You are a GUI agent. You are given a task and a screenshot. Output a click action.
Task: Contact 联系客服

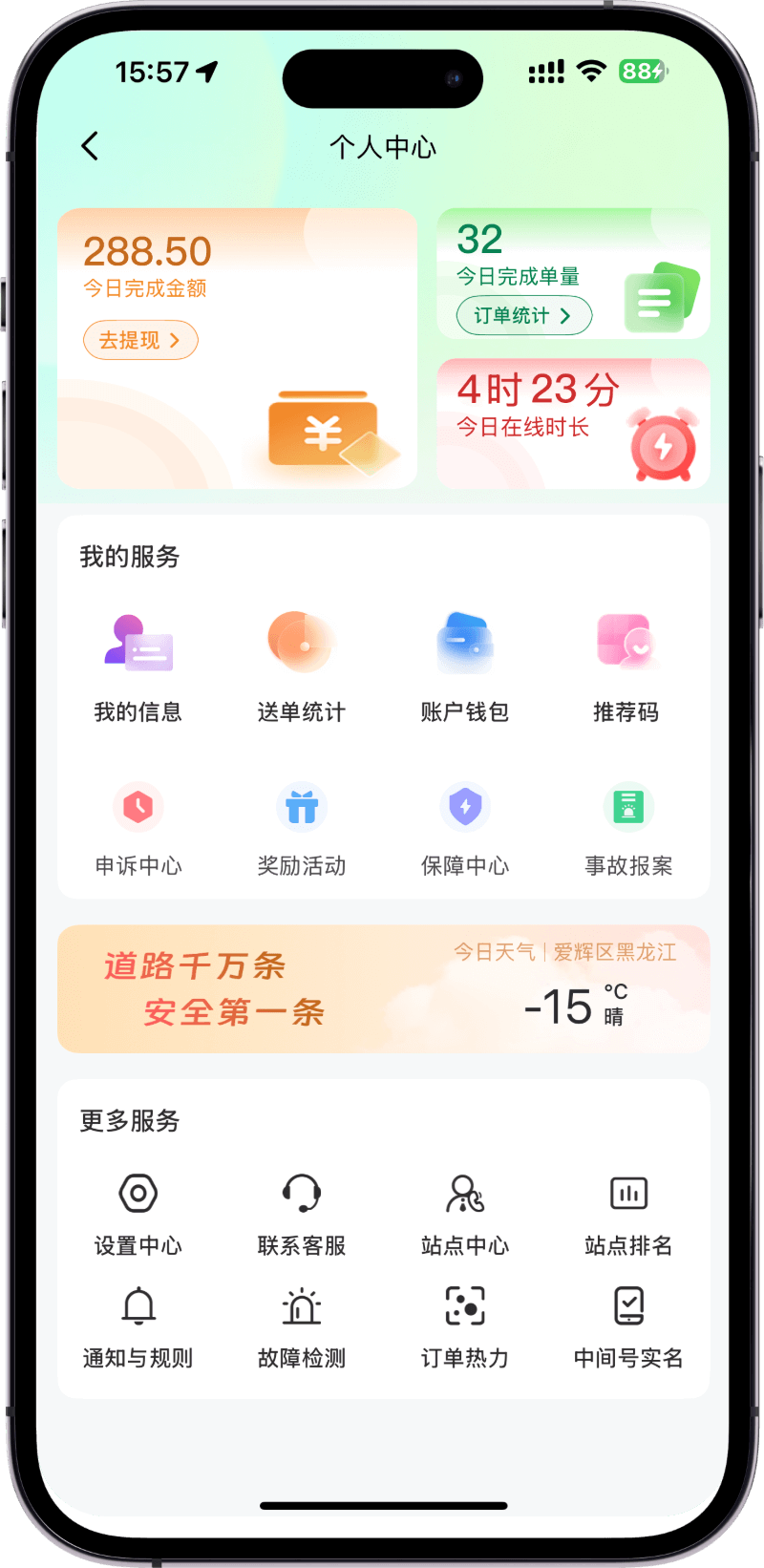[x=301, y=1213]
